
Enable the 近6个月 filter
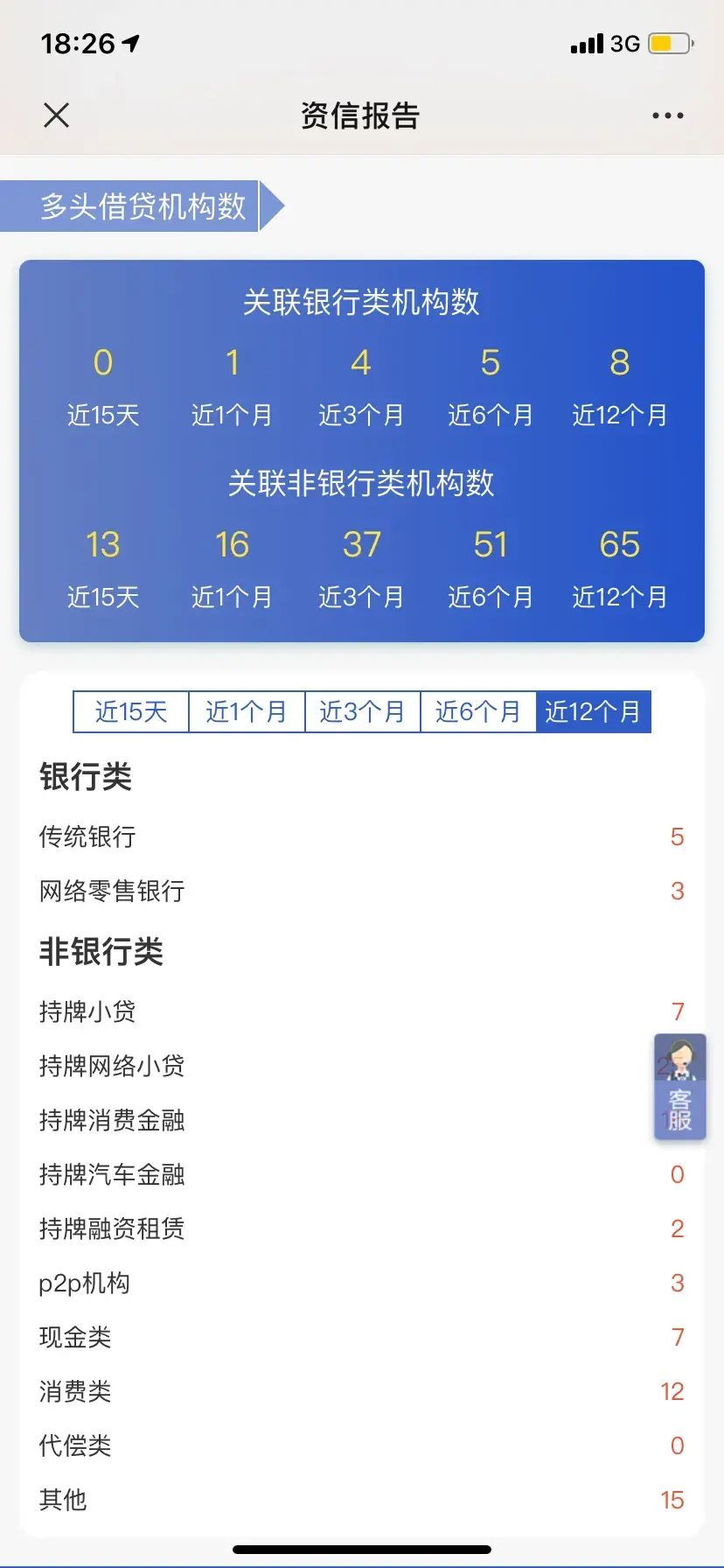pyautogui.click(x=477, y=711)
